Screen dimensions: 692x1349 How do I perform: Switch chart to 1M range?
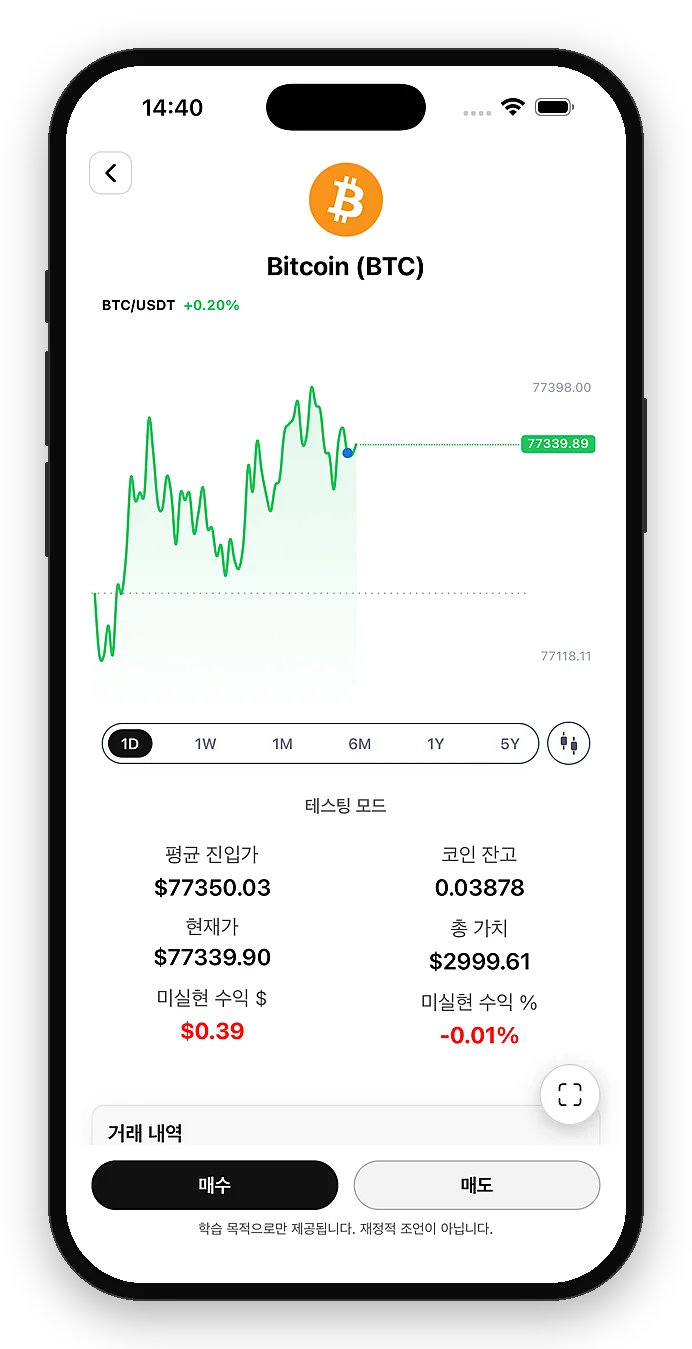(x=283, y=744)
